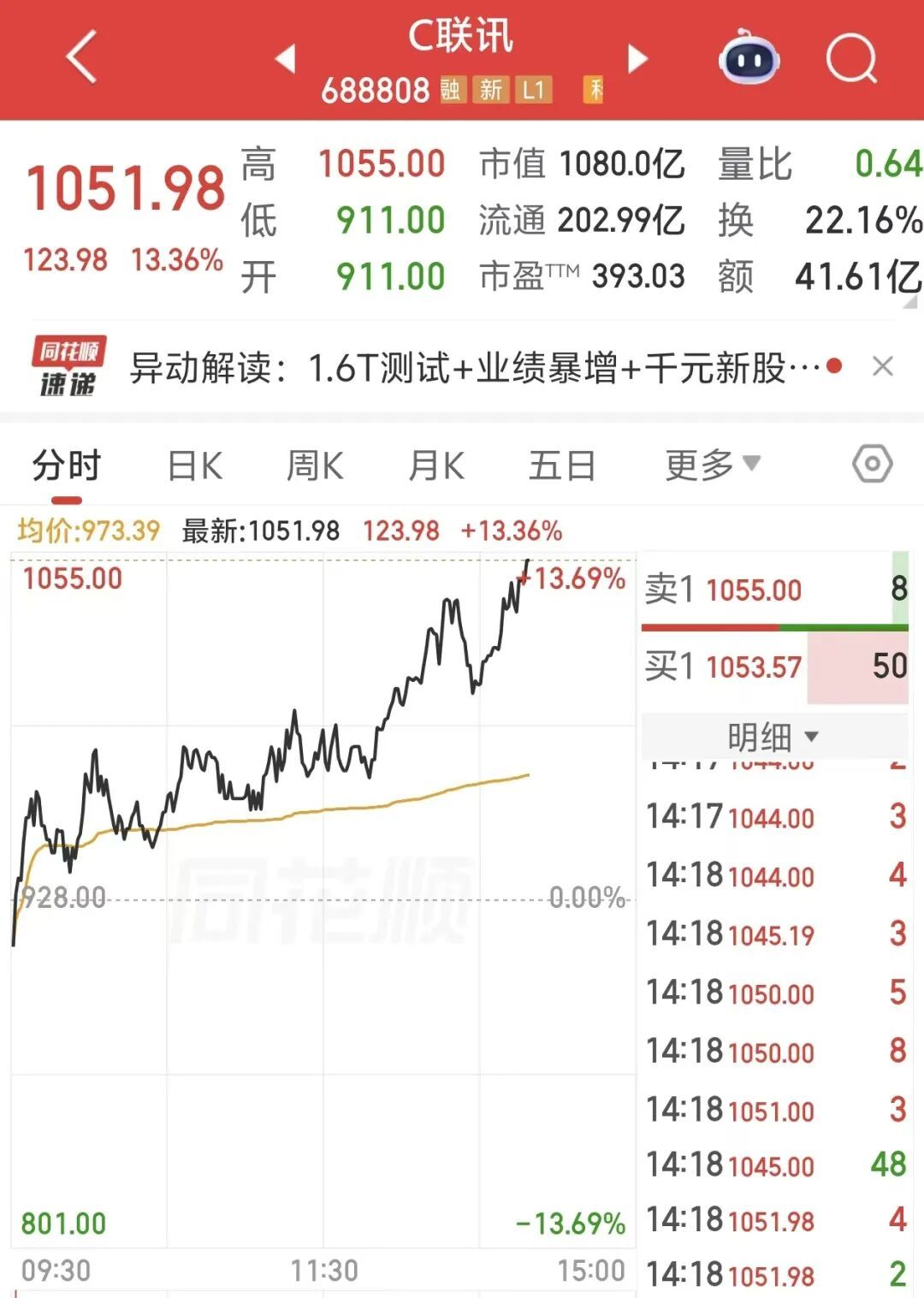Viewport: 924px width, 1298px height.
Task: Expand the 更多 chart options dropdown
Action: [713, 465]
